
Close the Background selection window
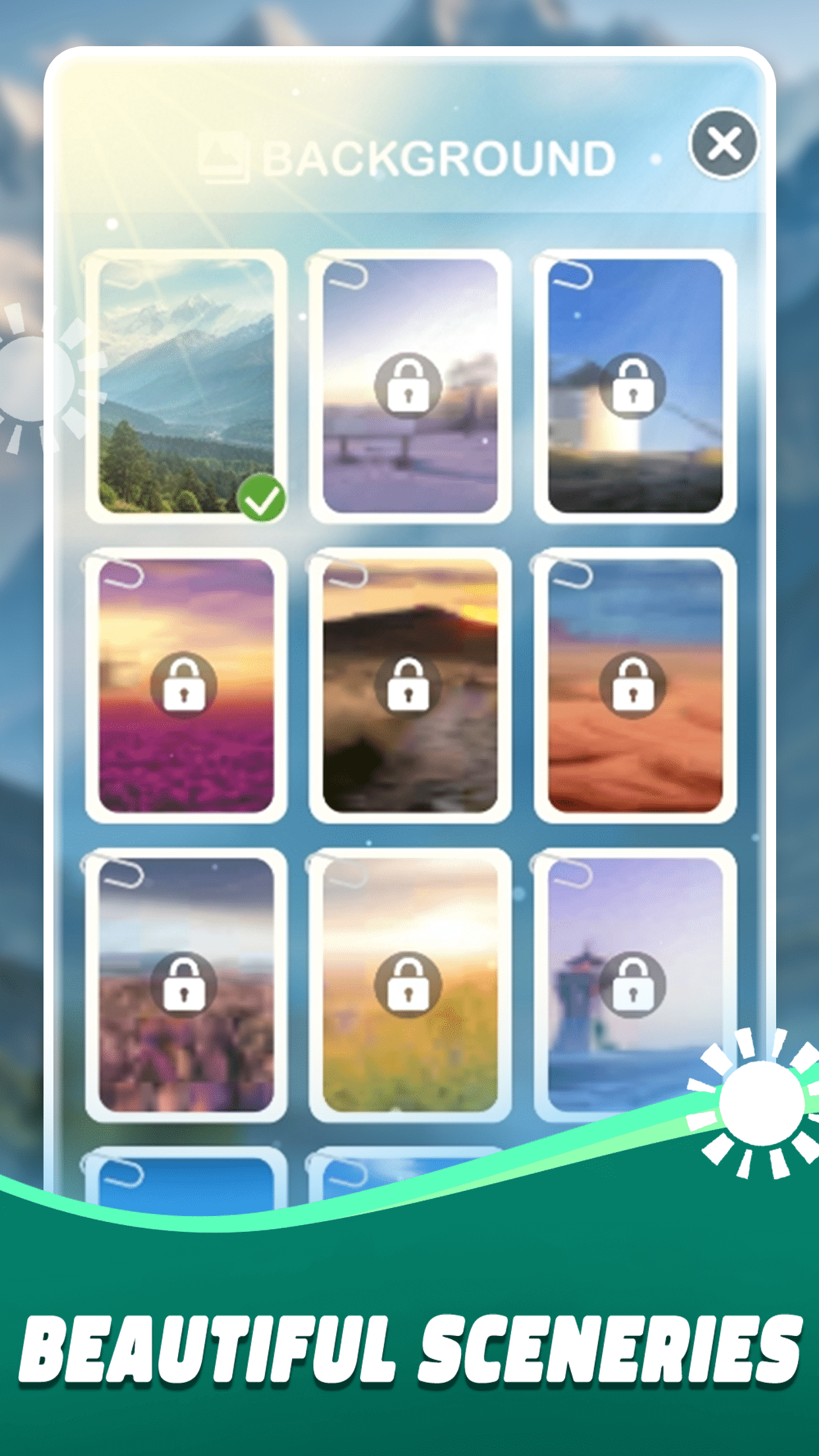725,142
